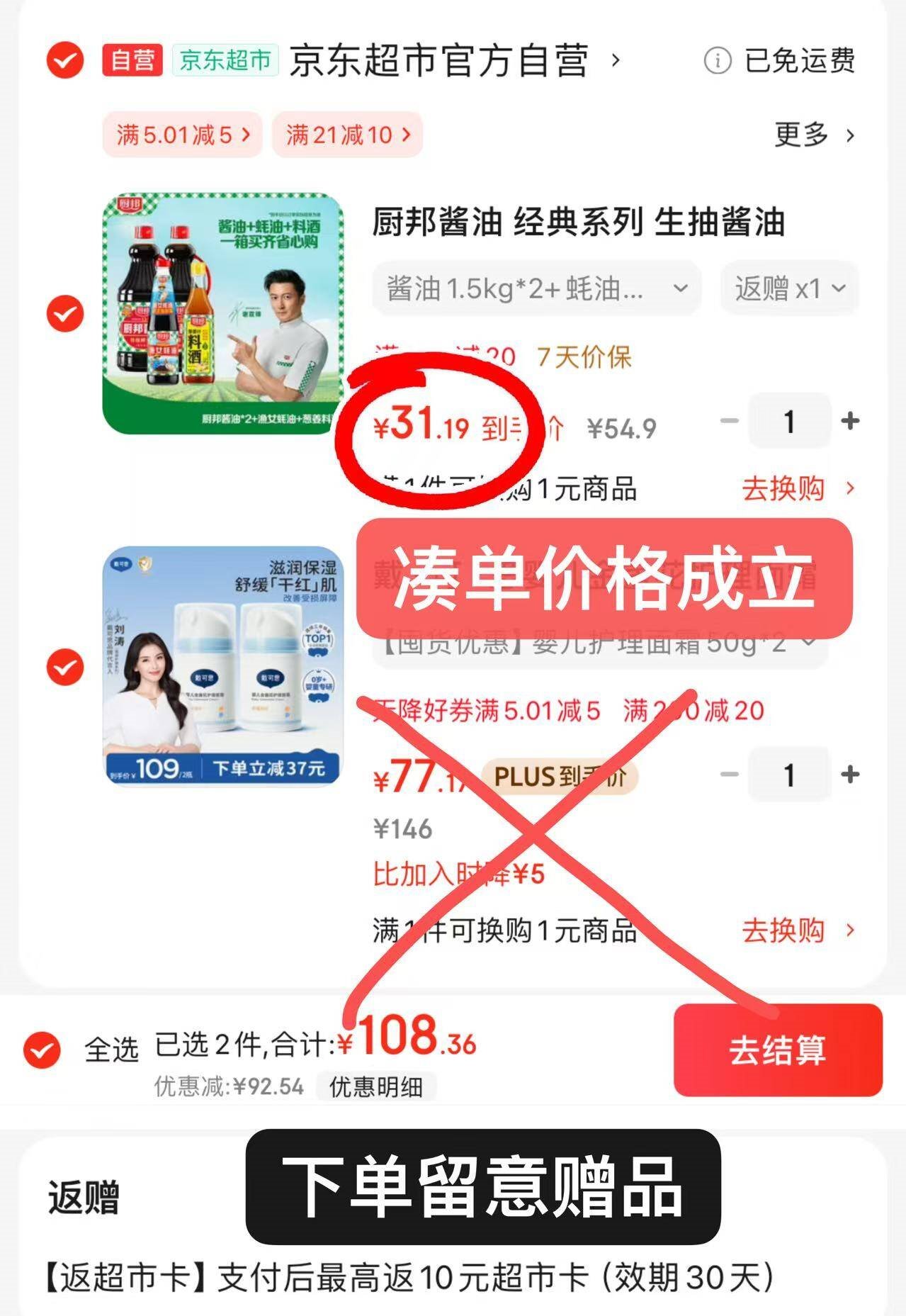Tap the 满5.01减5 coupon chip

183,134
